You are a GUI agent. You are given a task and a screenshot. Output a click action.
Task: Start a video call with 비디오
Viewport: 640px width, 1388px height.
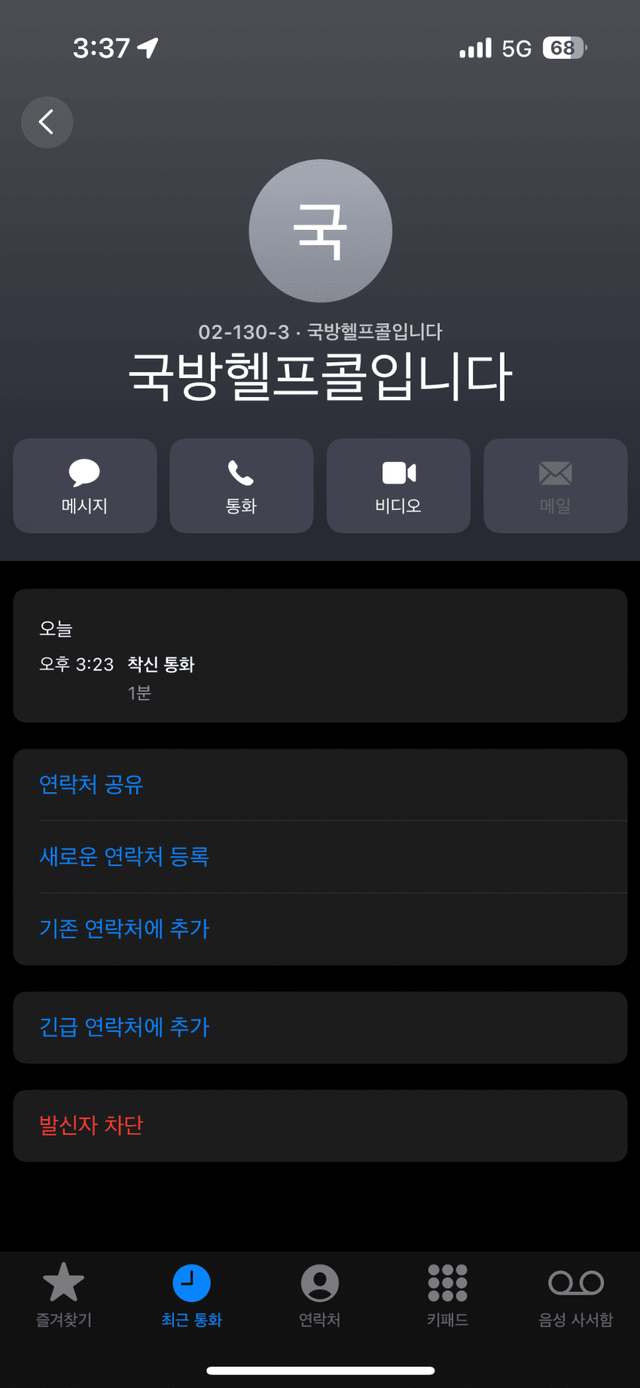point(398,486)
